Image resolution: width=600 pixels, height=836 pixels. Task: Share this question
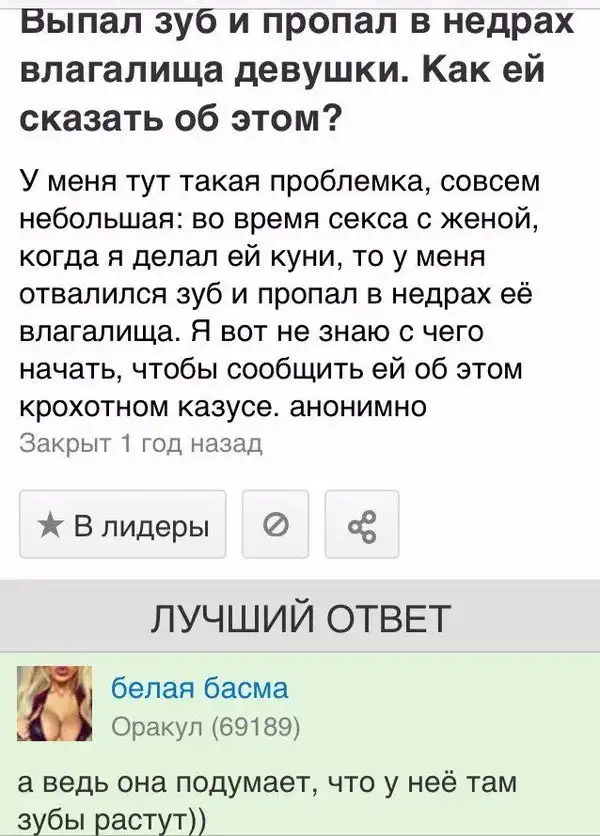pos(361,524)
